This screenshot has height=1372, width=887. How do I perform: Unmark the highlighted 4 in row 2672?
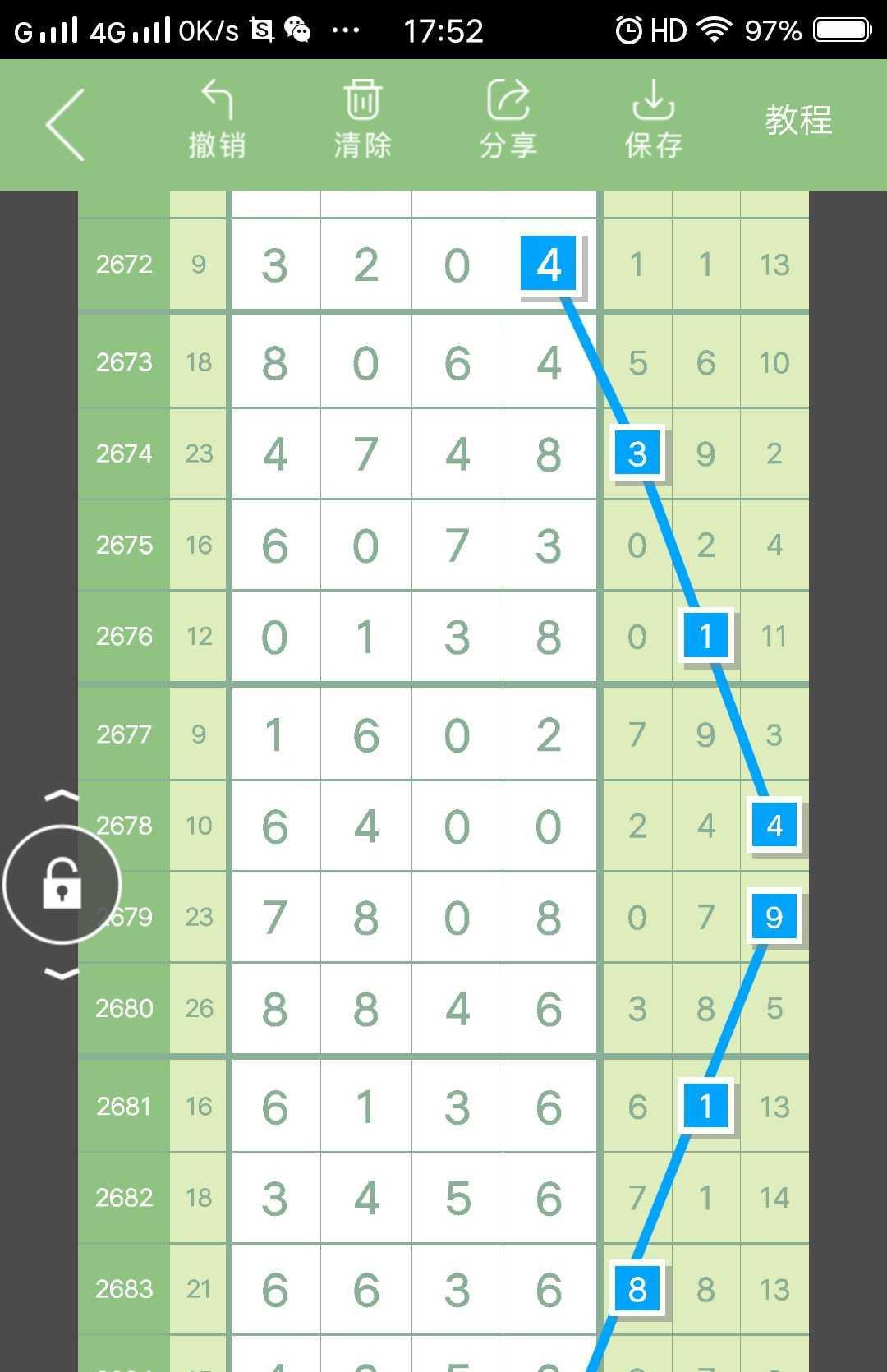pos(549,264)
